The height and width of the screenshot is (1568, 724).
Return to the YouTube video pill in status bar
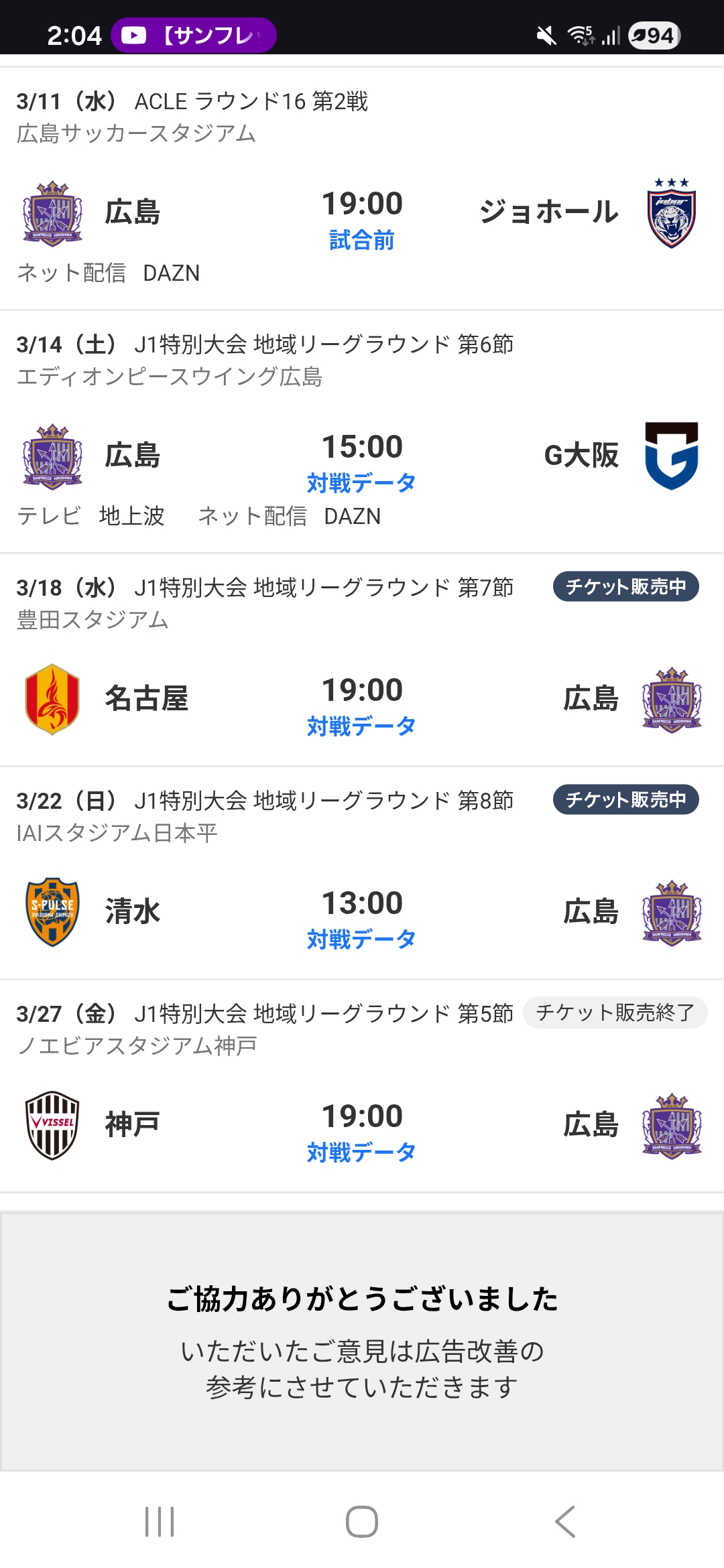(193, 35)
